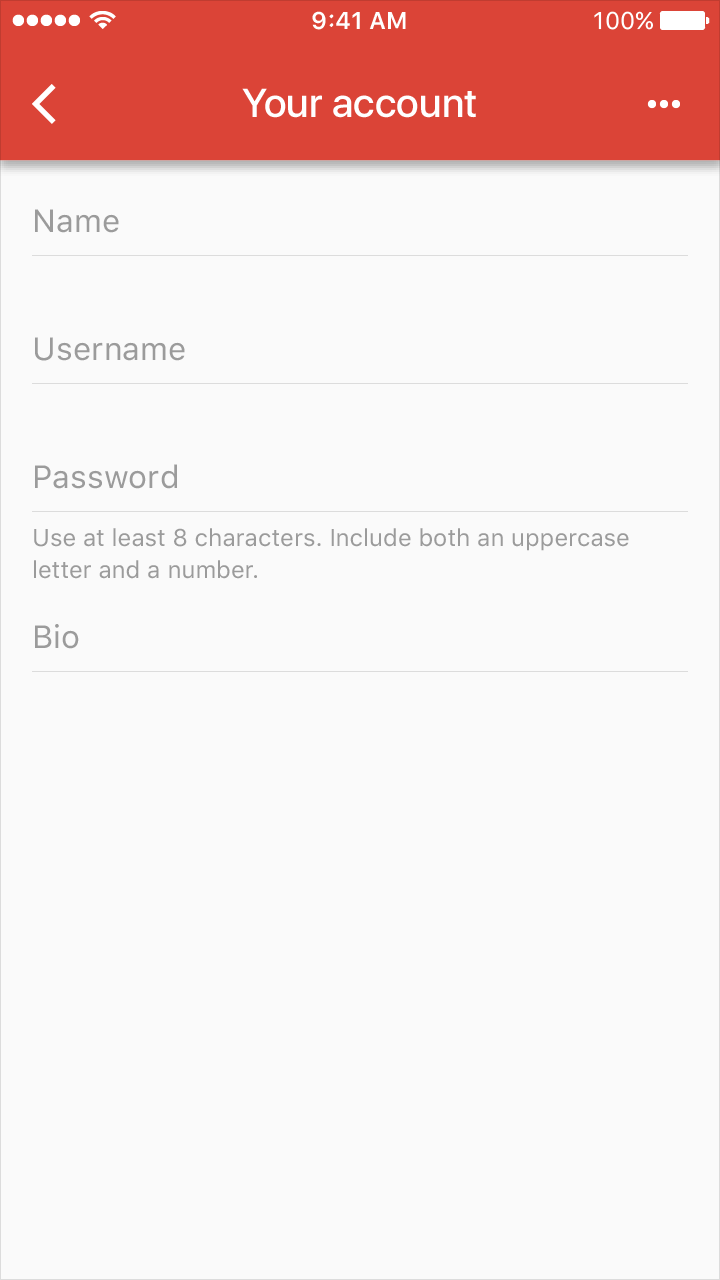Image resolution: width=720 pixels, height=1280 pixels.
Task: Select the Username input field
Action: click(x=360, y=350)
